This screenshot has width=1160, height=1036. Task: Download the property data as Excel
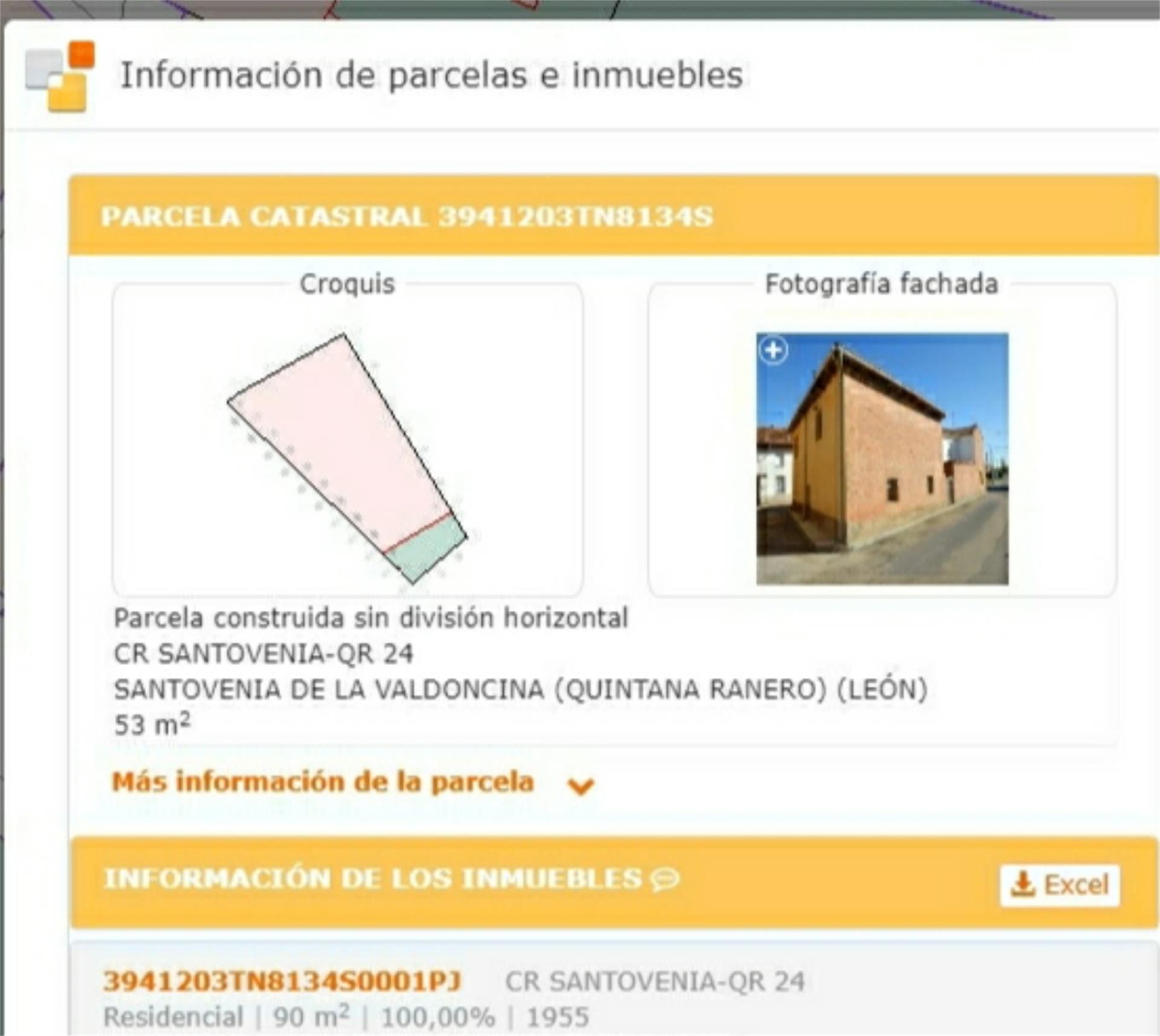1060,886
